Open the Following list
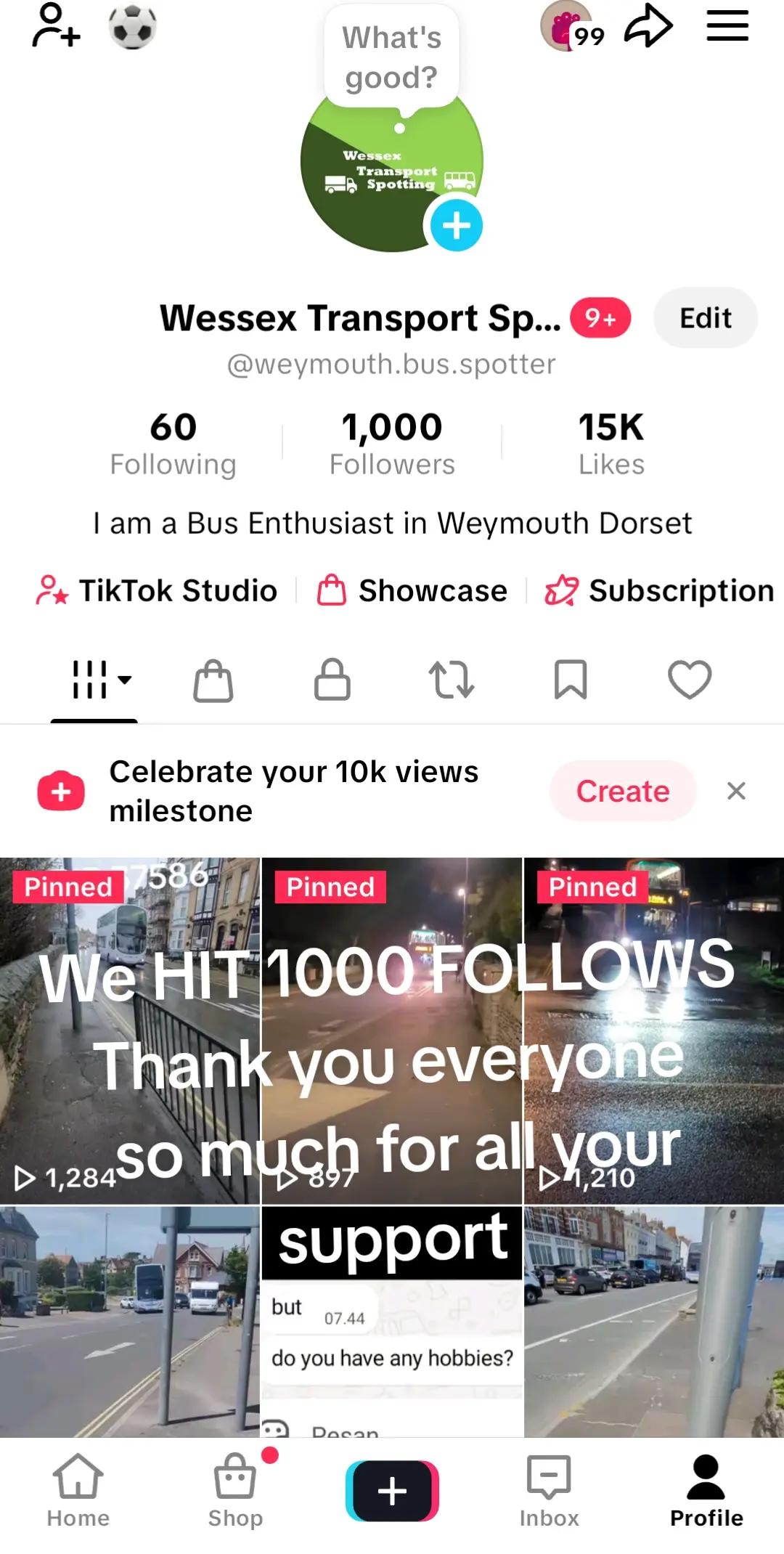 173,444
